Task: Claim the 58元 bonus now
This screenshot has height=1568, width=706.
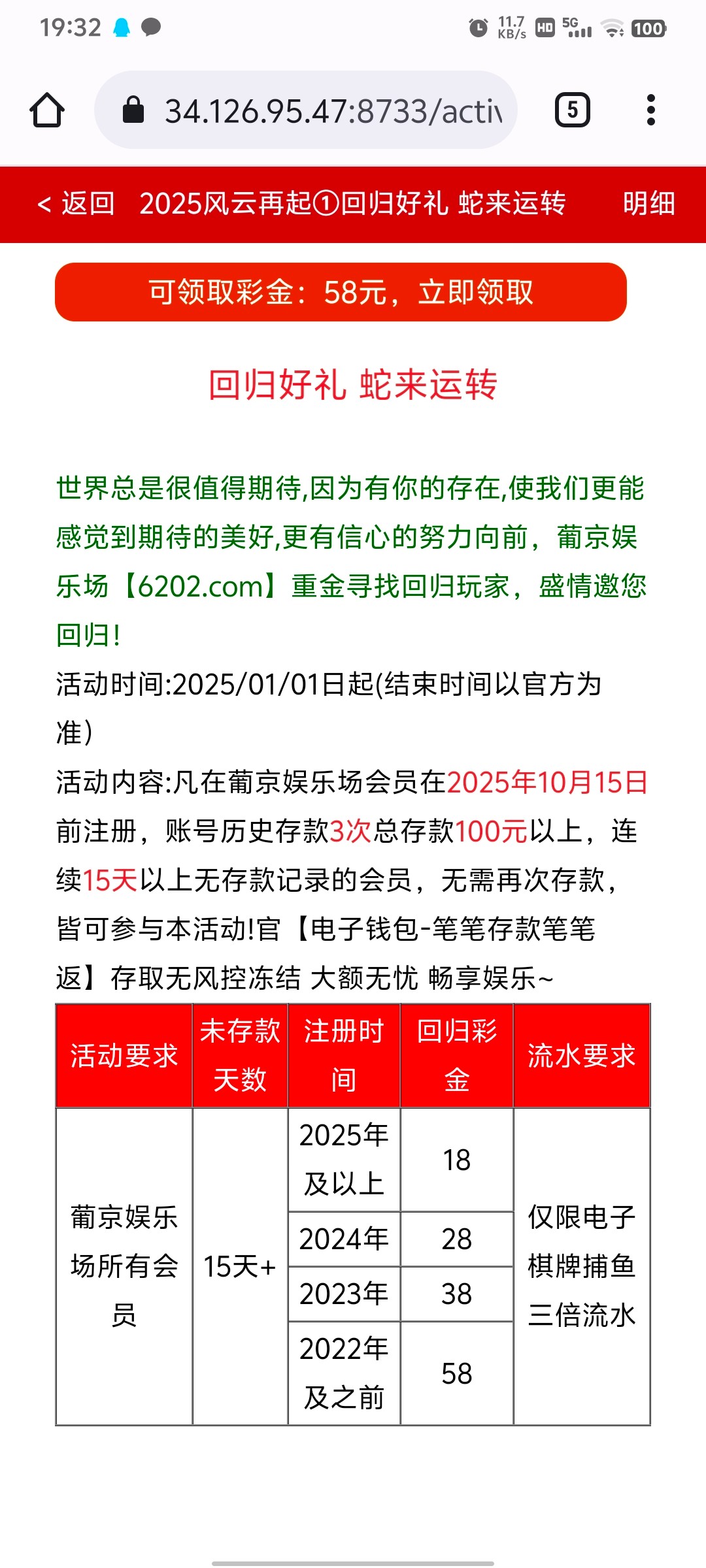Action: [341, 292]
